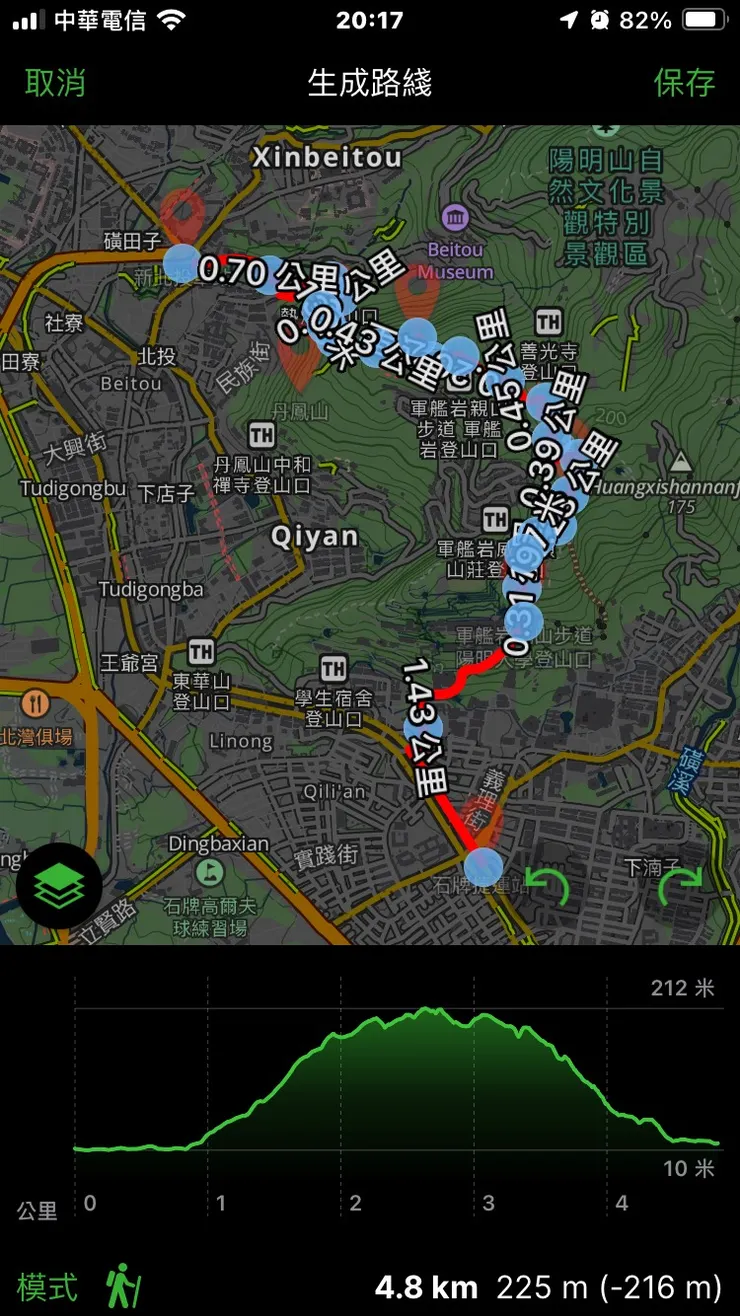Save the route with 保存
The image size is (740, 1316).
coord(684,82)
